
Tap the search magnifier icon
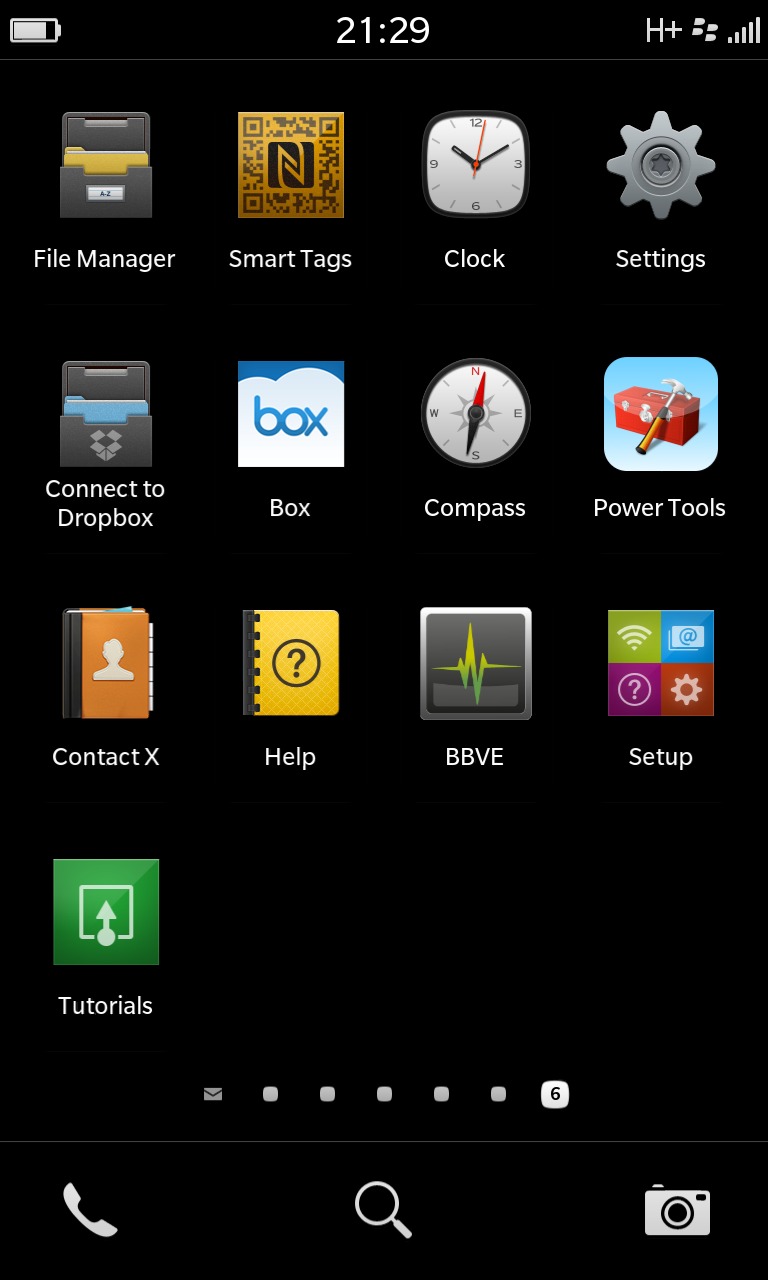tap(384, 1210)
